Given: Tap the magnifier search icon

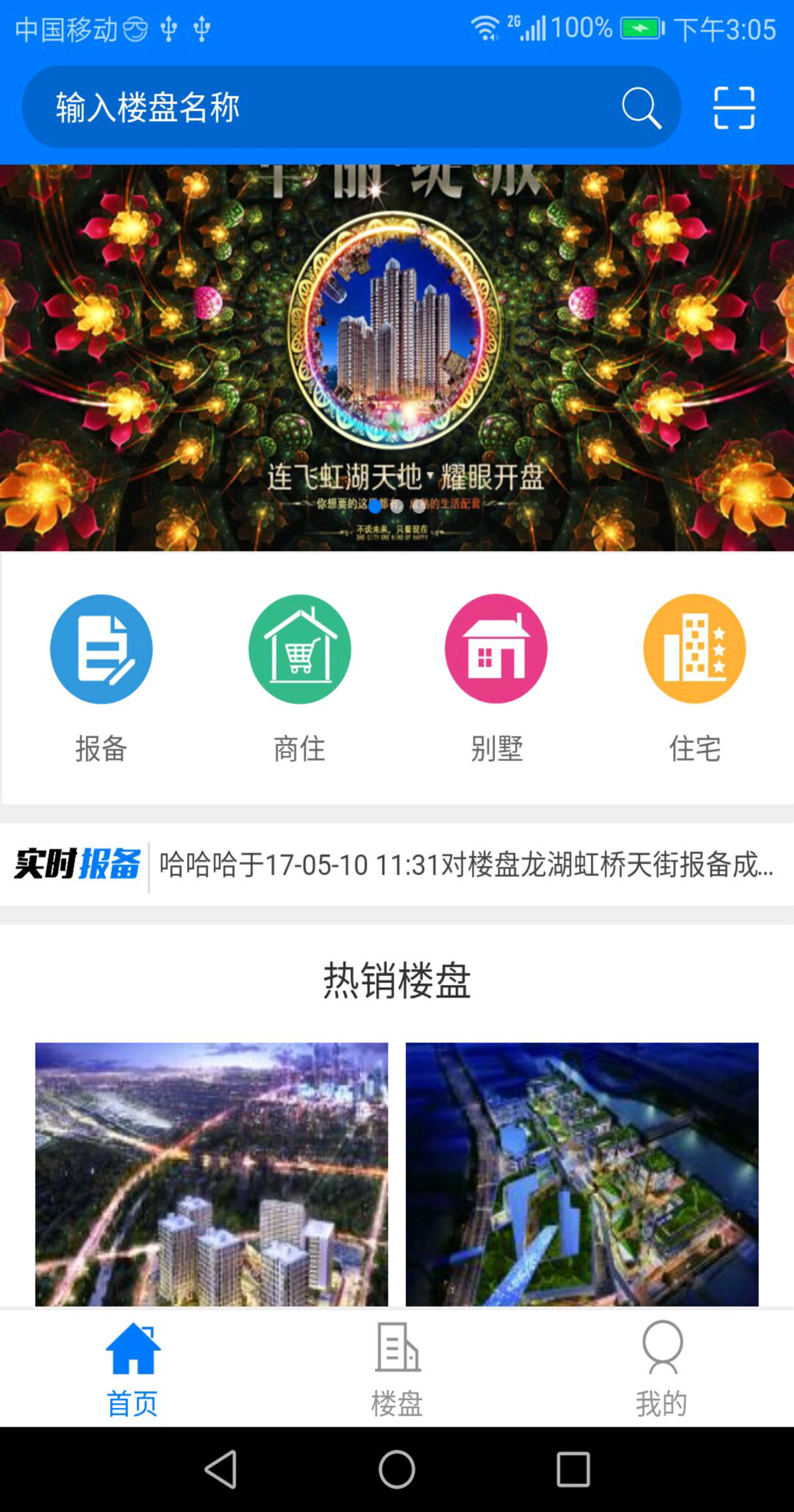Looking at the screenshot, I should [x=641, y=108].
